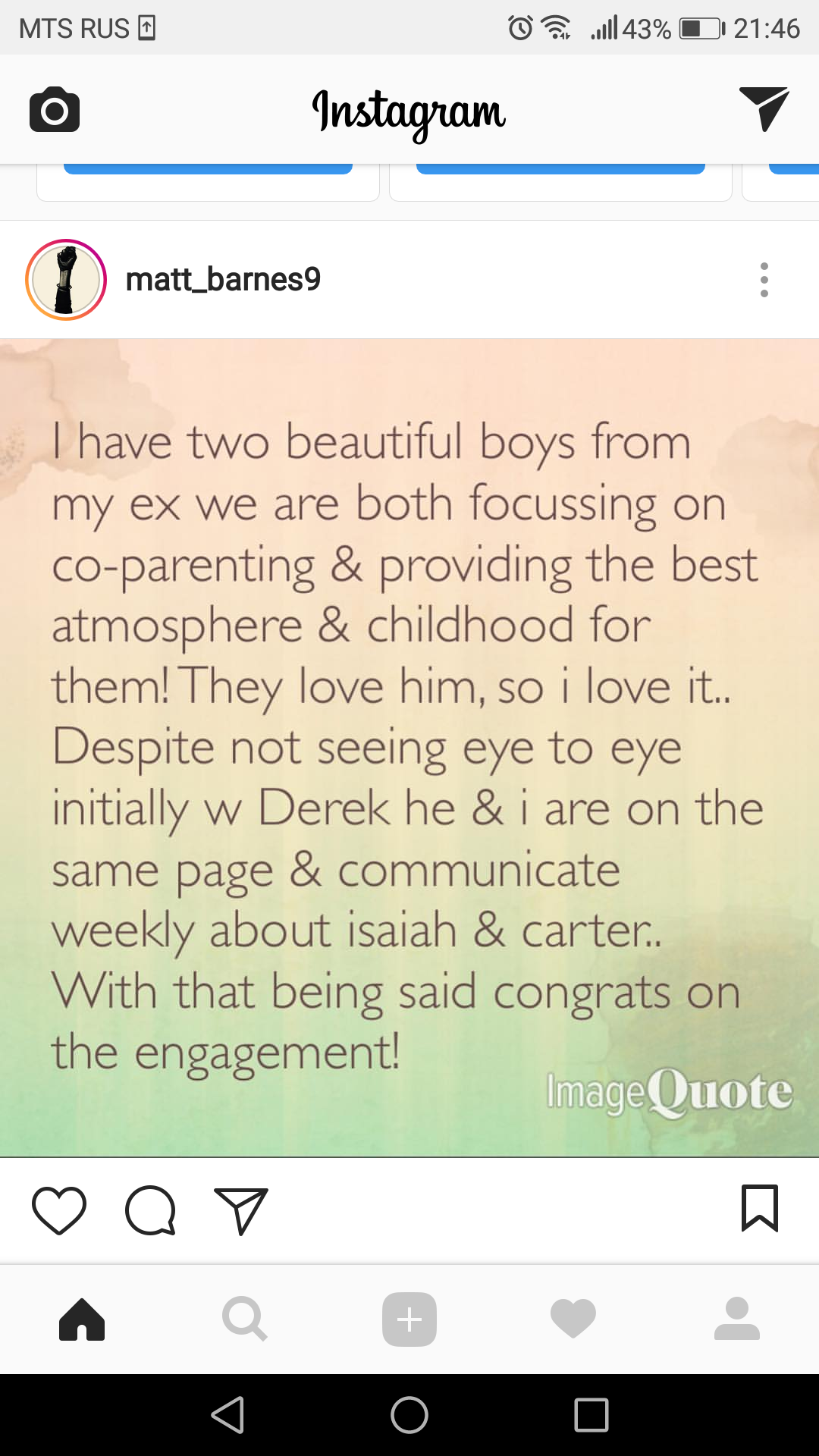The width and height of the screenshot is (819, 1456).
Task: Switch to the Home tab
Action: click(82, 1319)
